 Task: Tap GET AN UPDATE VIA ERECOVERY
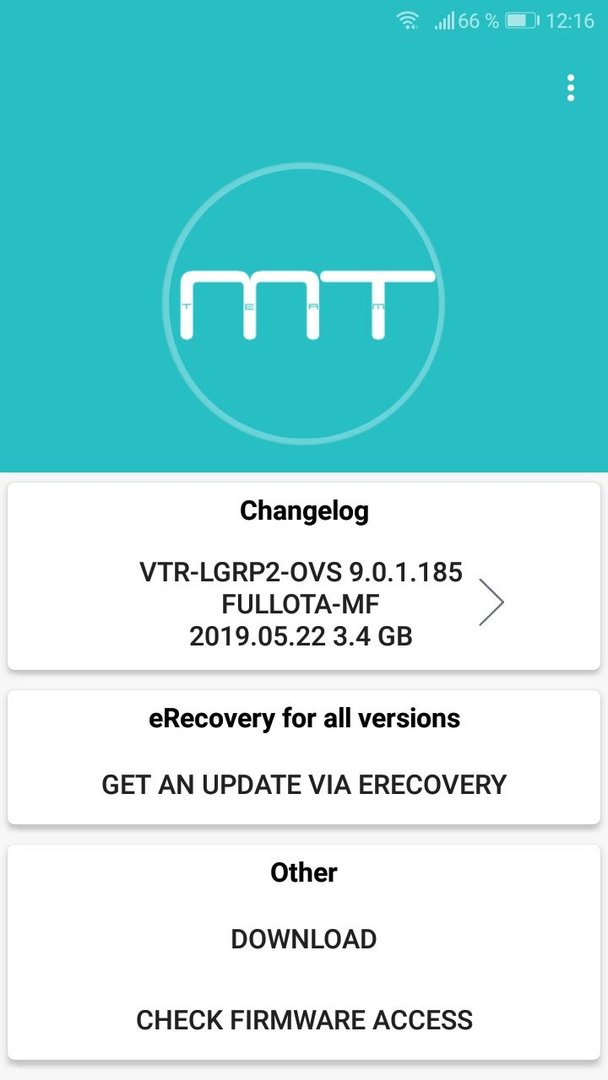point(304,784)
